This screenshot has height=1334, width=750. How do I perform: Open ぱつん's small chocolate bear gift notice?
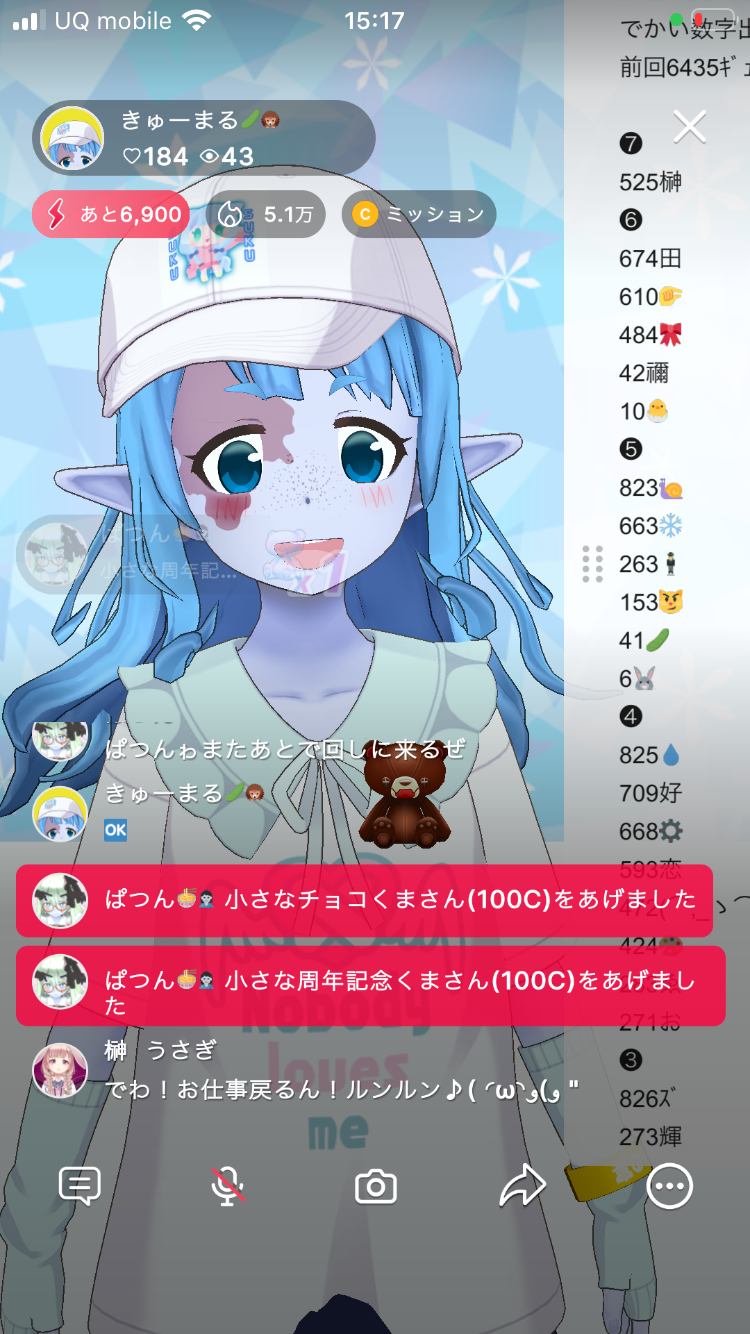pos(364,900)
